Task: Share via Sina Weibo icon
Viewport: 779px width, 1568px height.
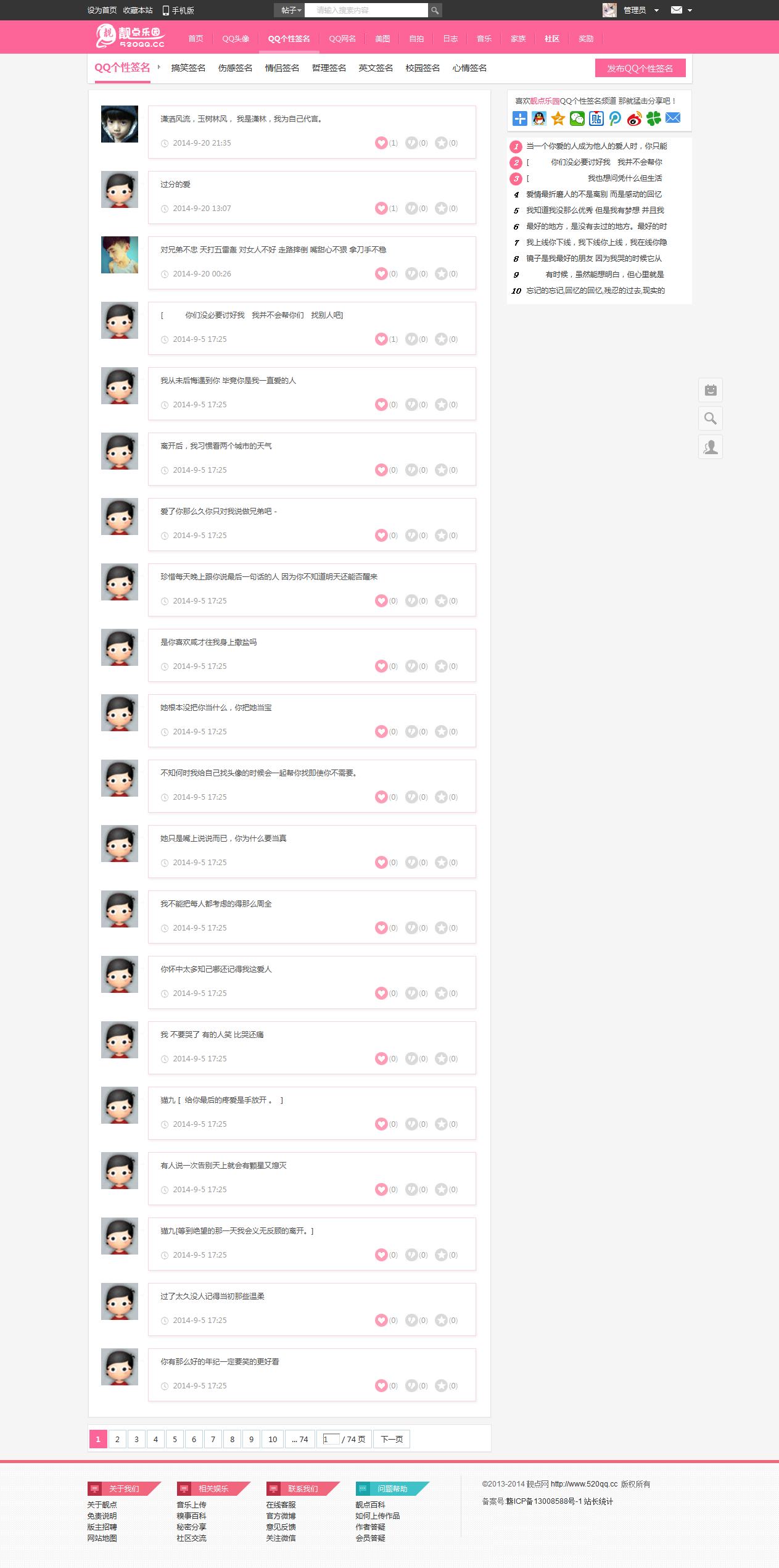Action: [634, 118]
